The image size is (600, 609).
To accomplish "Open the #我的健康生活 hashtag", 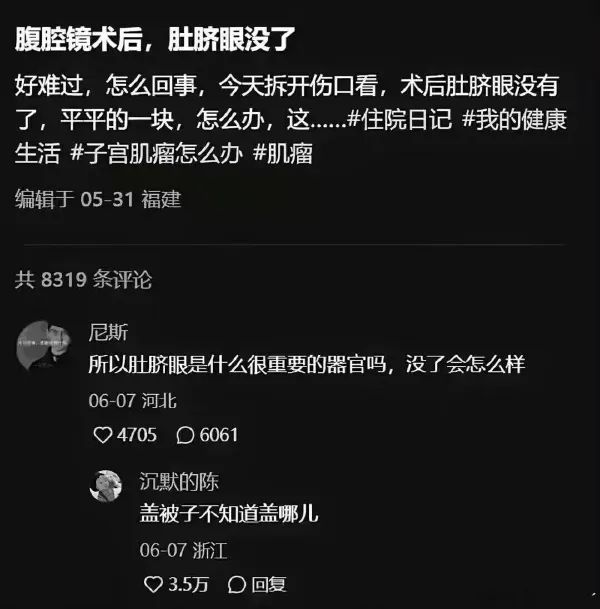I will click(515, 121).
